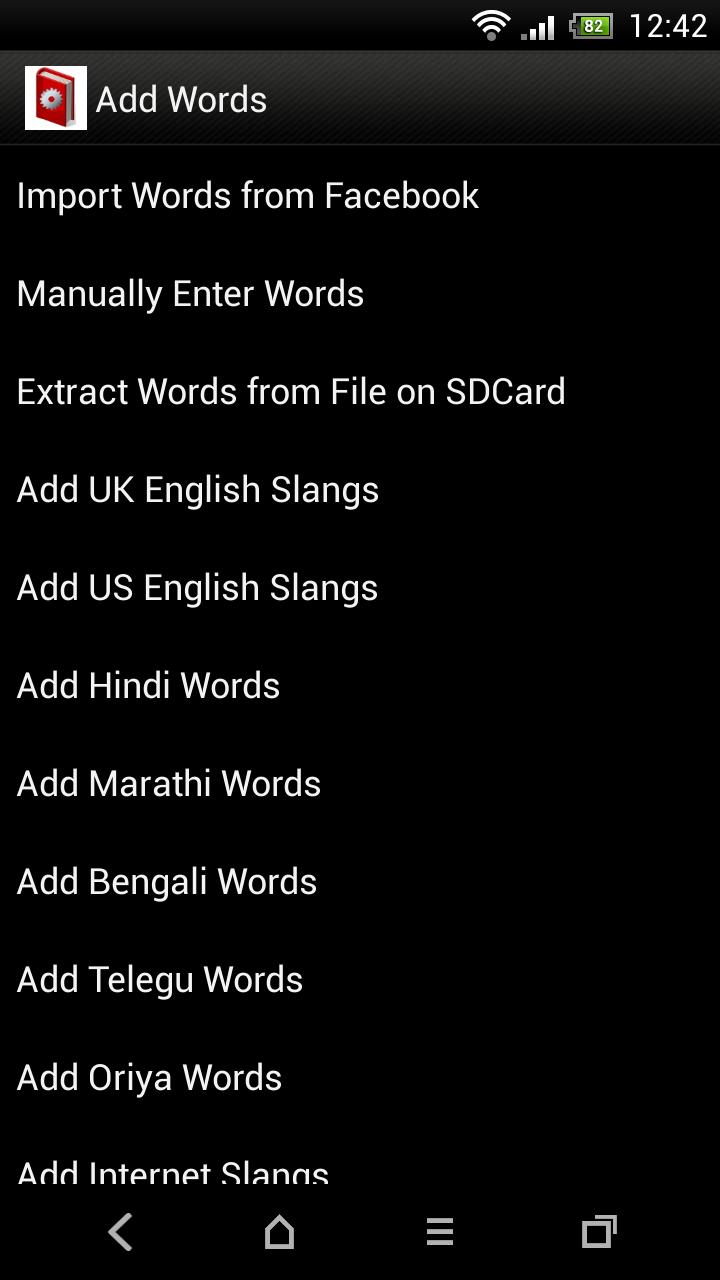
Task: Tap Add Marathi Words
Action: point(169,784)
